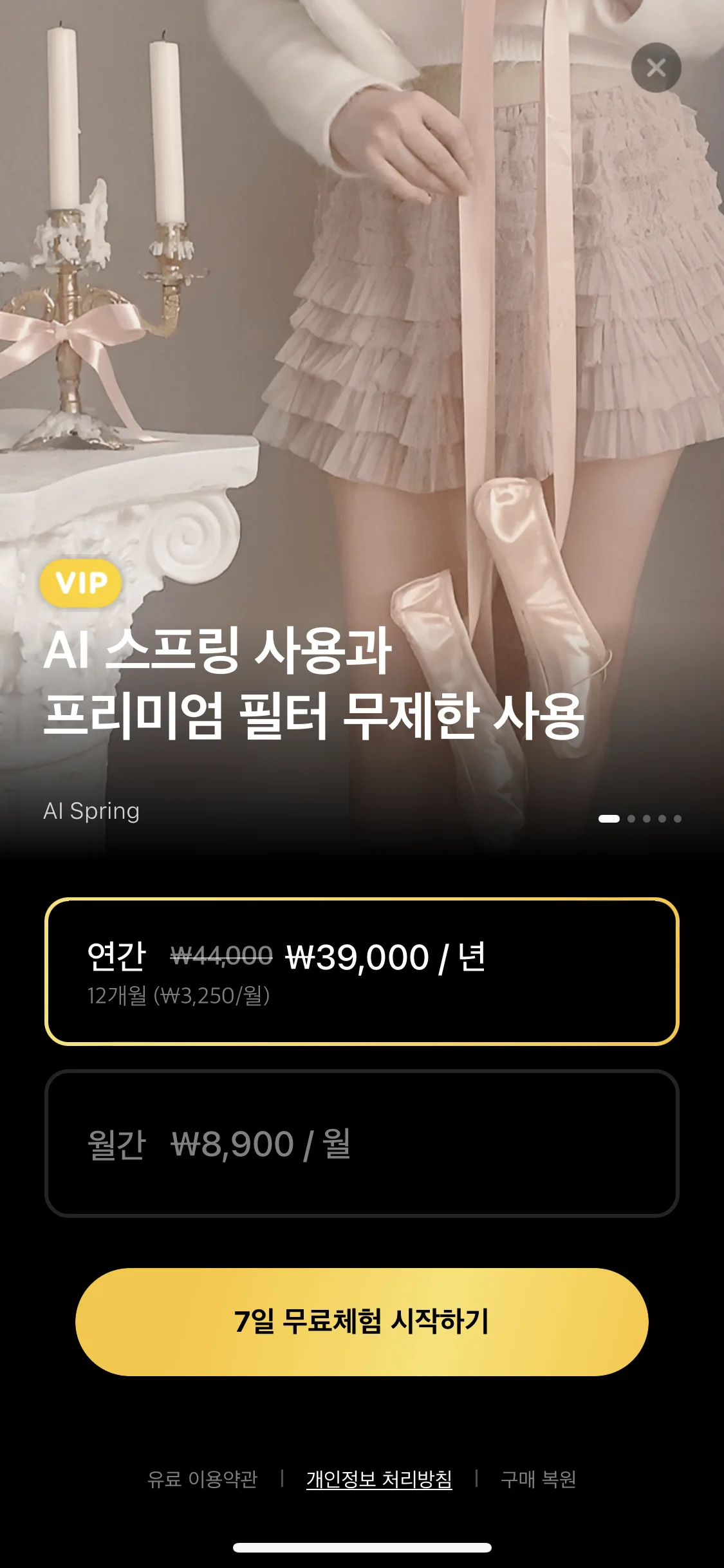This screenshot has width=724, height=1568.
Task: Choose the monthly ₩8,900 plan
Action: [x=362, y=1144]
